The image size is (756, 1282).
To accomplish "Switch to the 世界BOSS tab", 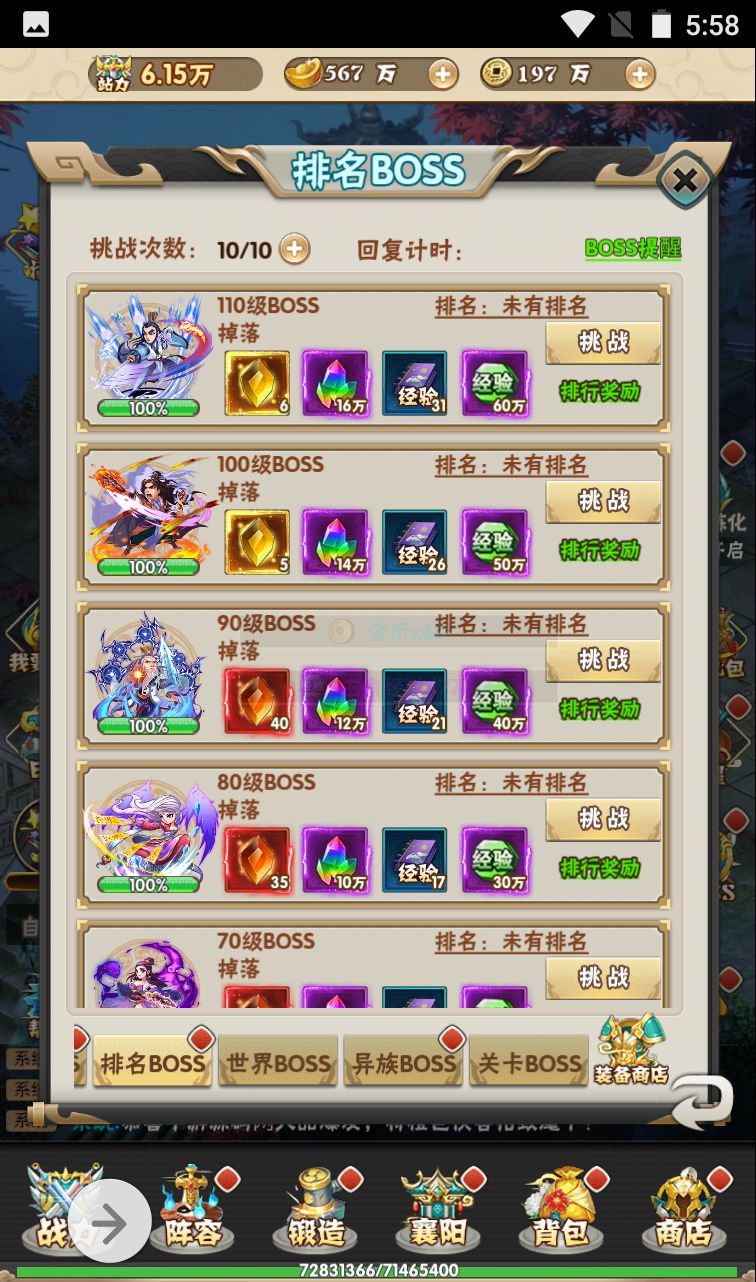I will click(x=278, y=1064).
